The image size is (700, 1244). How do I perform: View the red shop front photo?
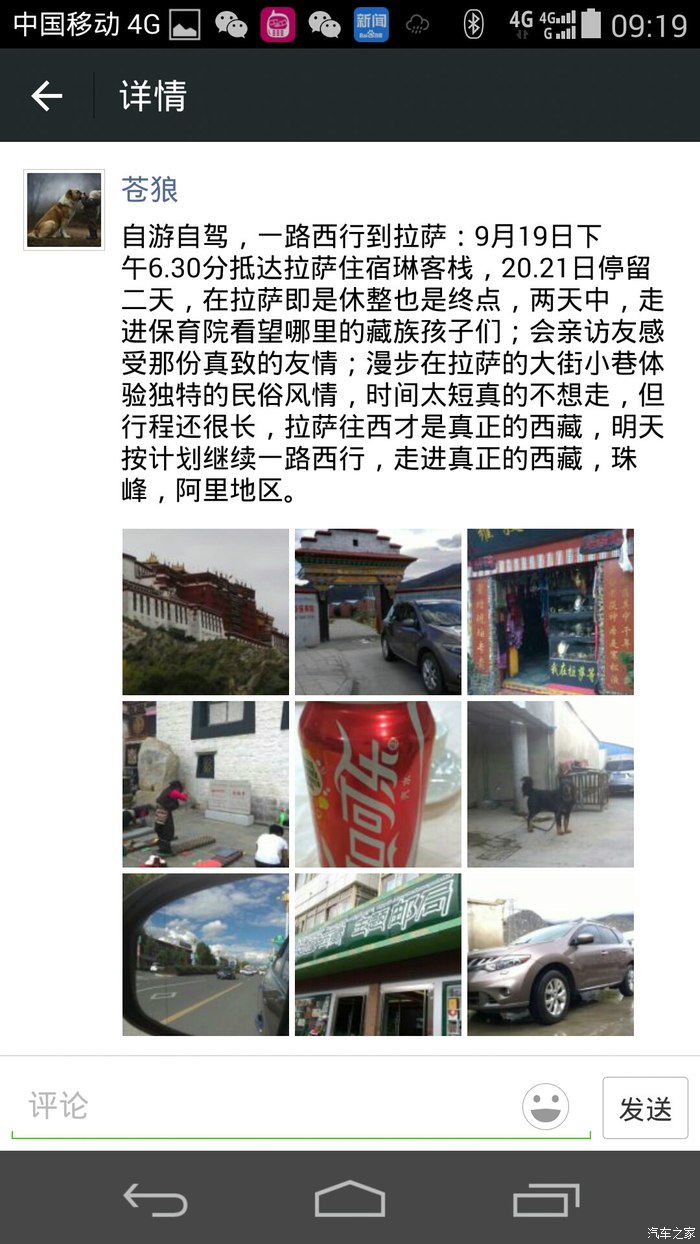point(550,612)
